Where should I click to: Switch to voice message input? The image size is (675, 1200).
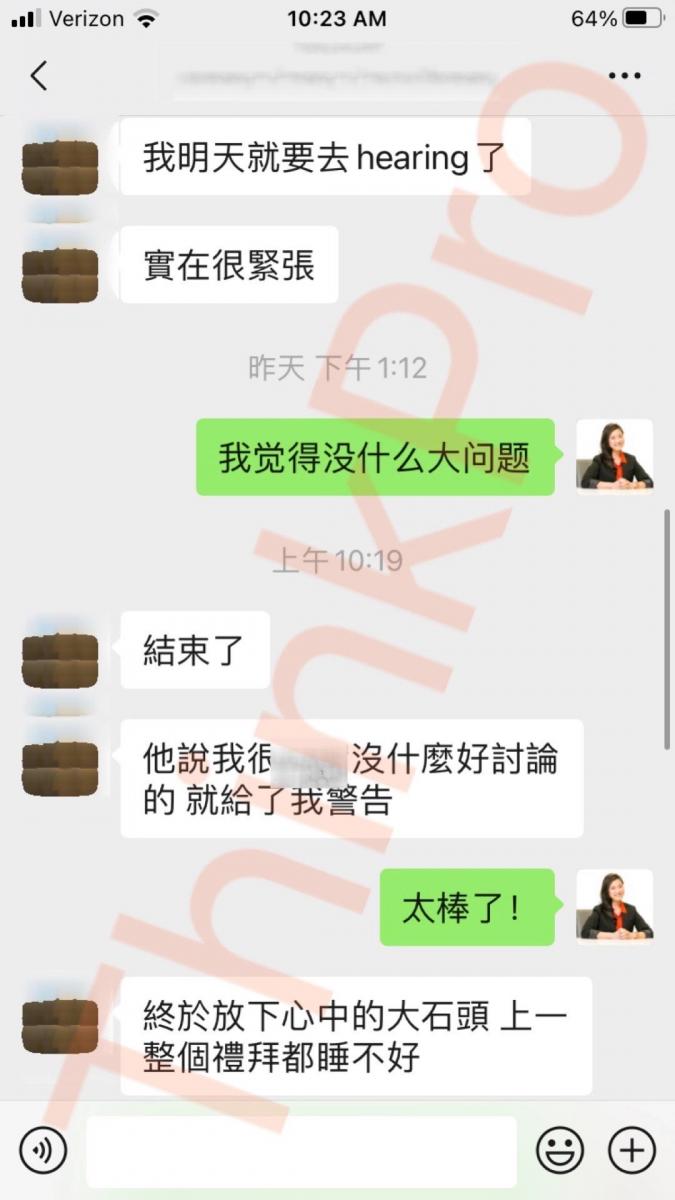pos(43,1151)
